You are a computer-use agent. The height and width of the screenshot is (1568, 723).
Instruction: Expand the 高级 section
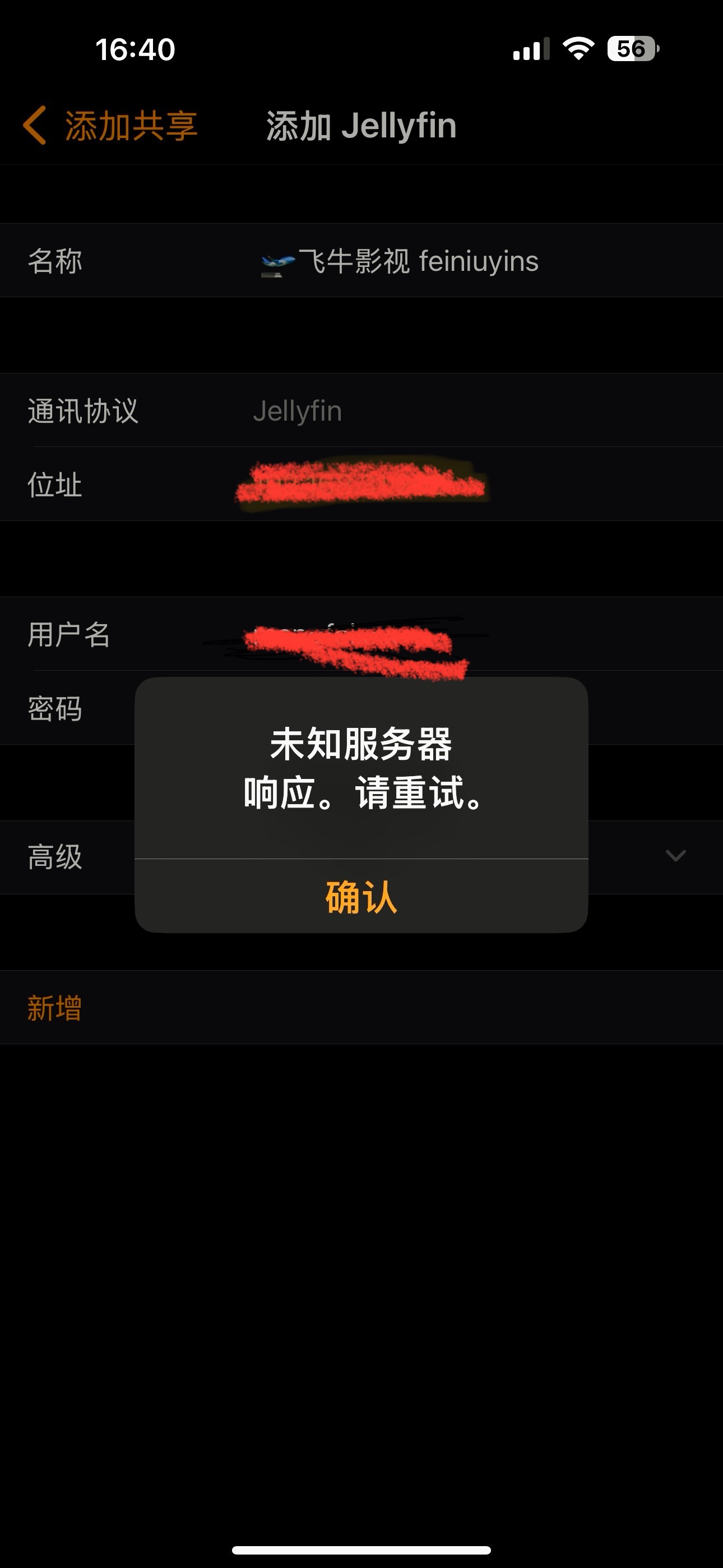tap(675, 856)
